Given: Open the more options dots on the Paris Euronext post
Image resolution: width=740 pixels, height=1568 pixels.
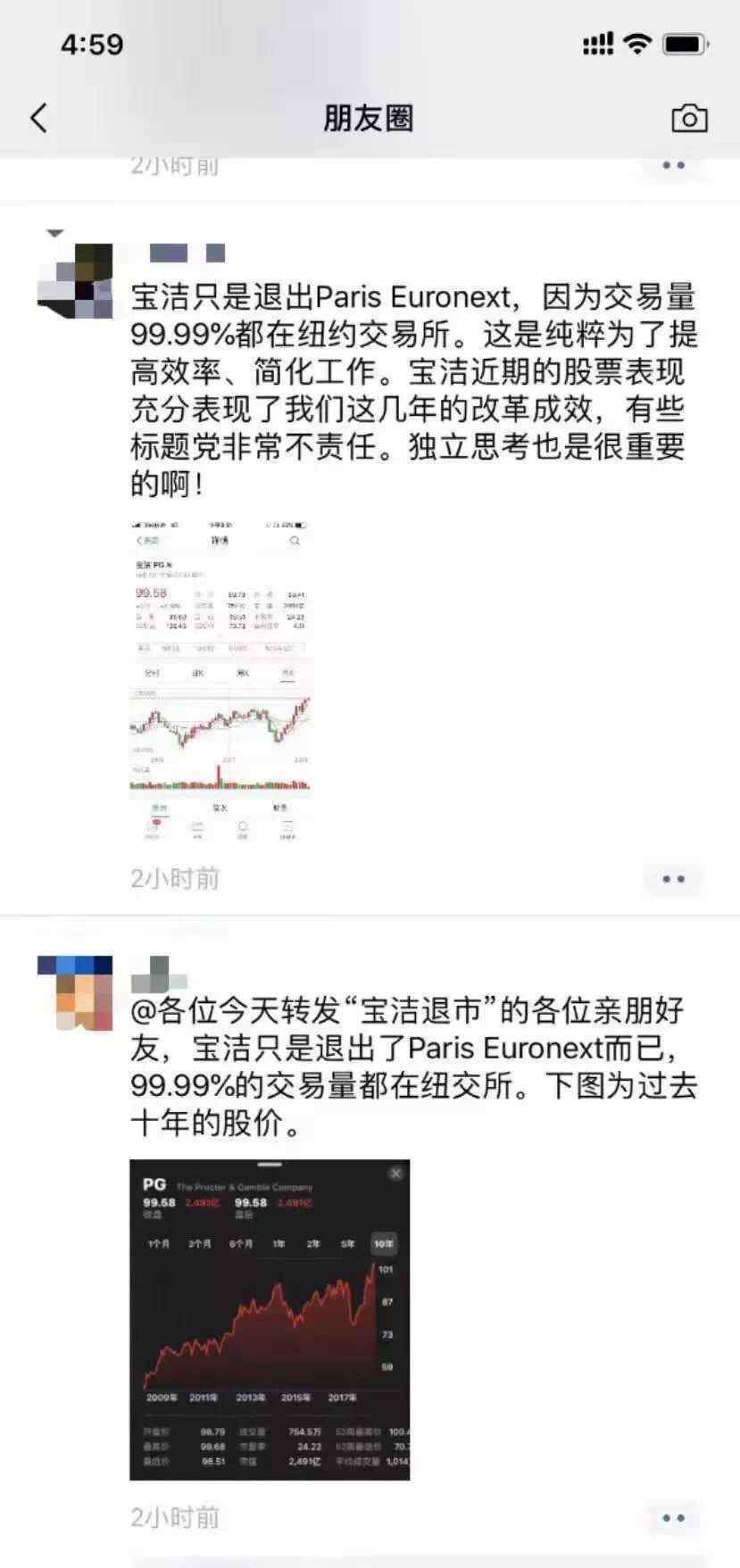Looking at the screenshot, I should tap(673, 879).
